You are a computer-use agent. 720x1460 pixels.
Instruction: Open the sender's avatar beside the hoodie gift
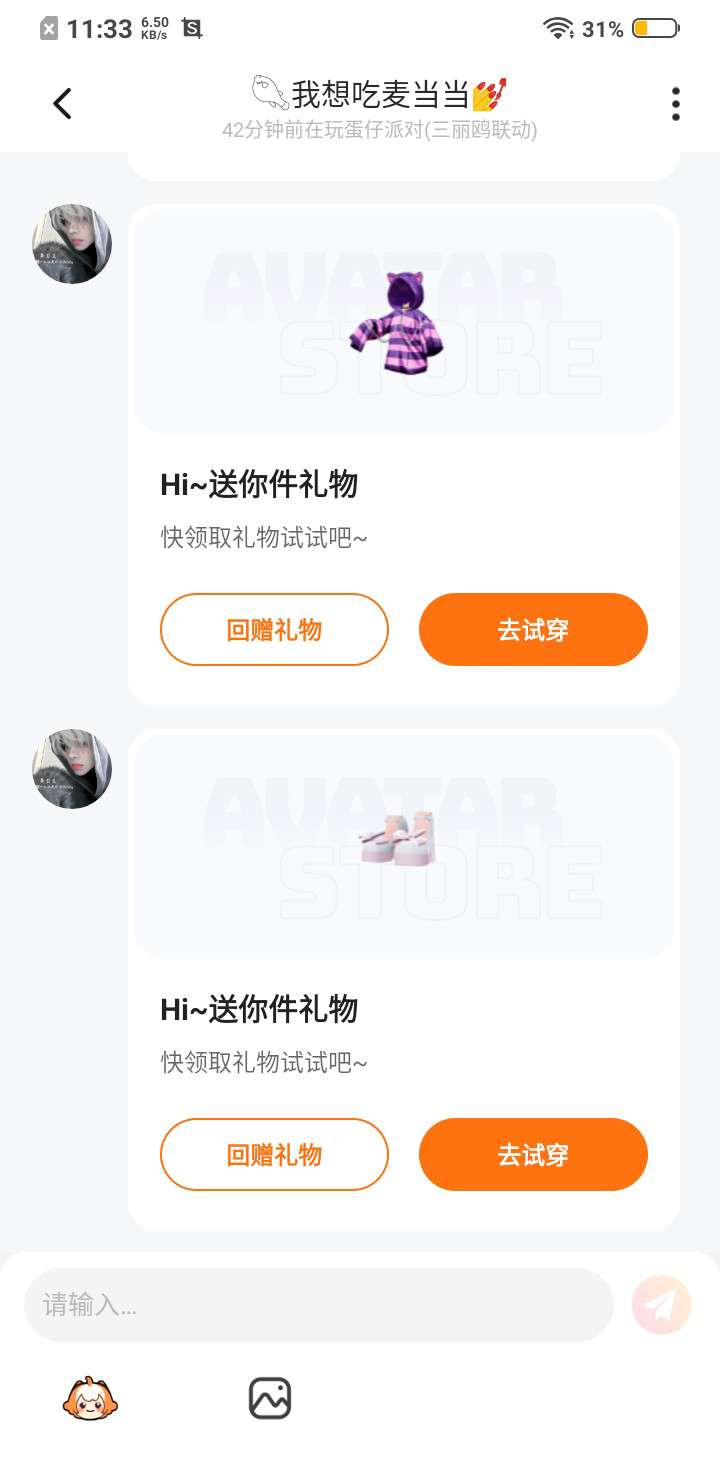click(x=72, y=244)
